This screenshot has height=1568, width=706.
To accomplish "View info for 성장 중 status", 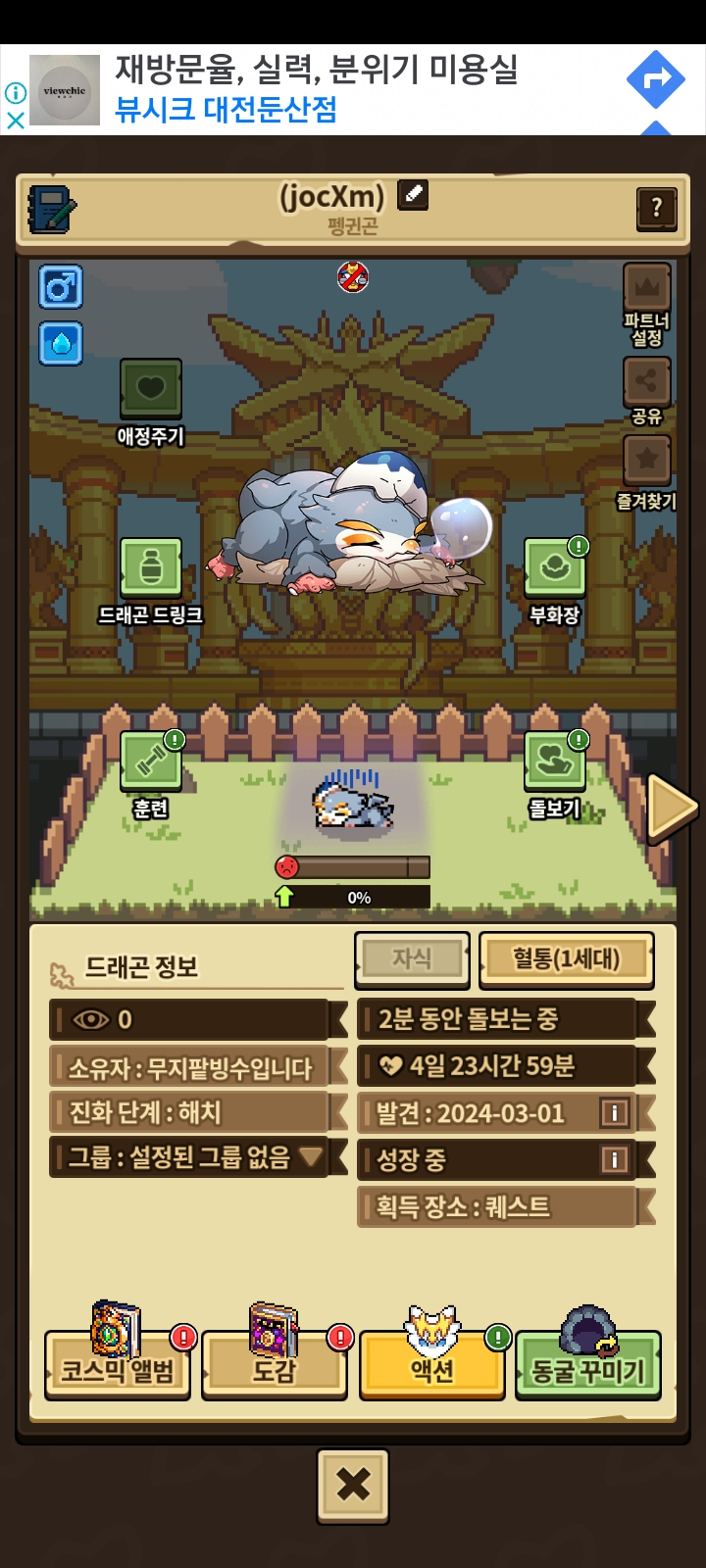I will (x=614, y=1159).
